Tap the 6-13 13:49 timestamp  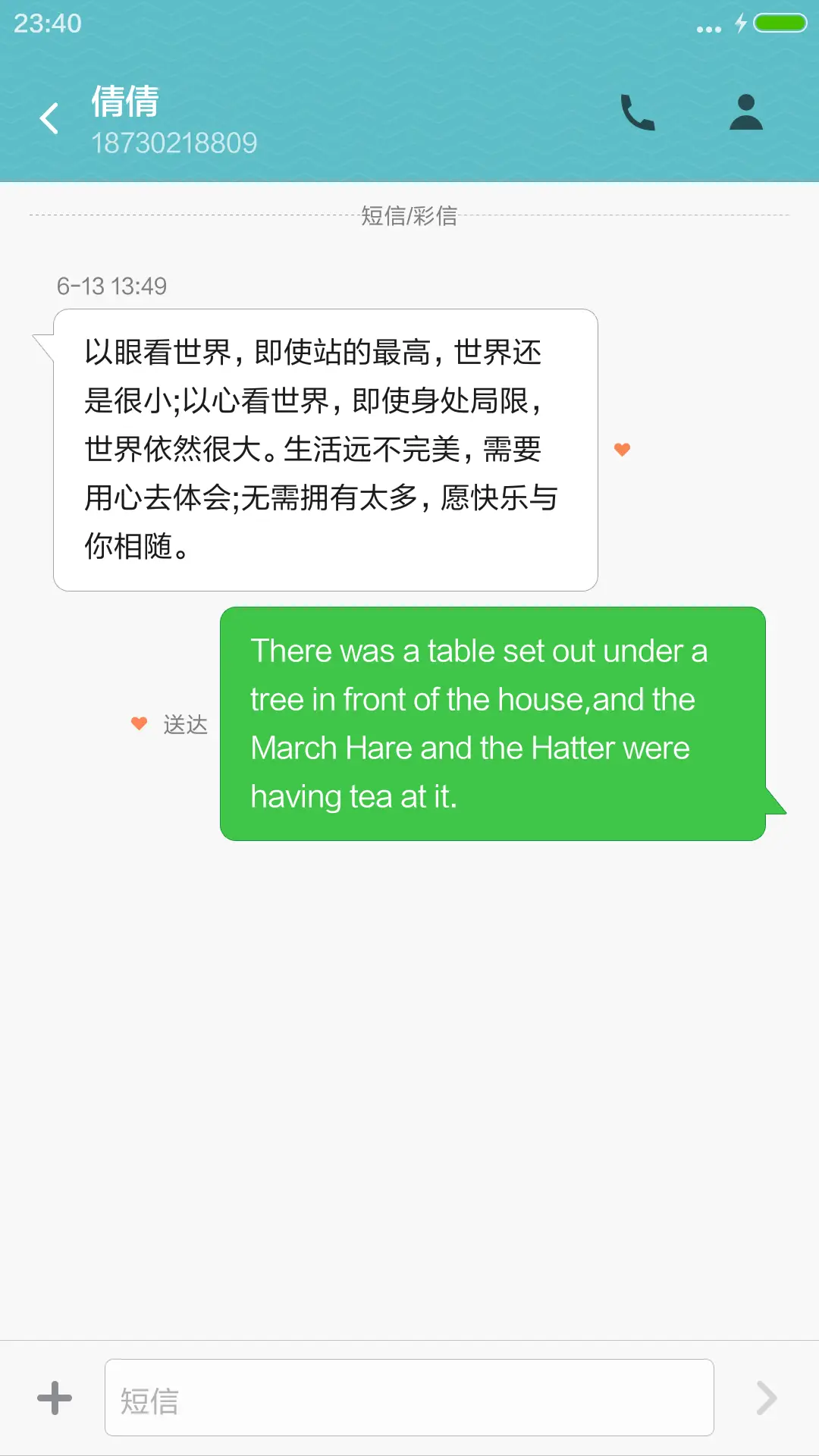click(x=111, y=287)
